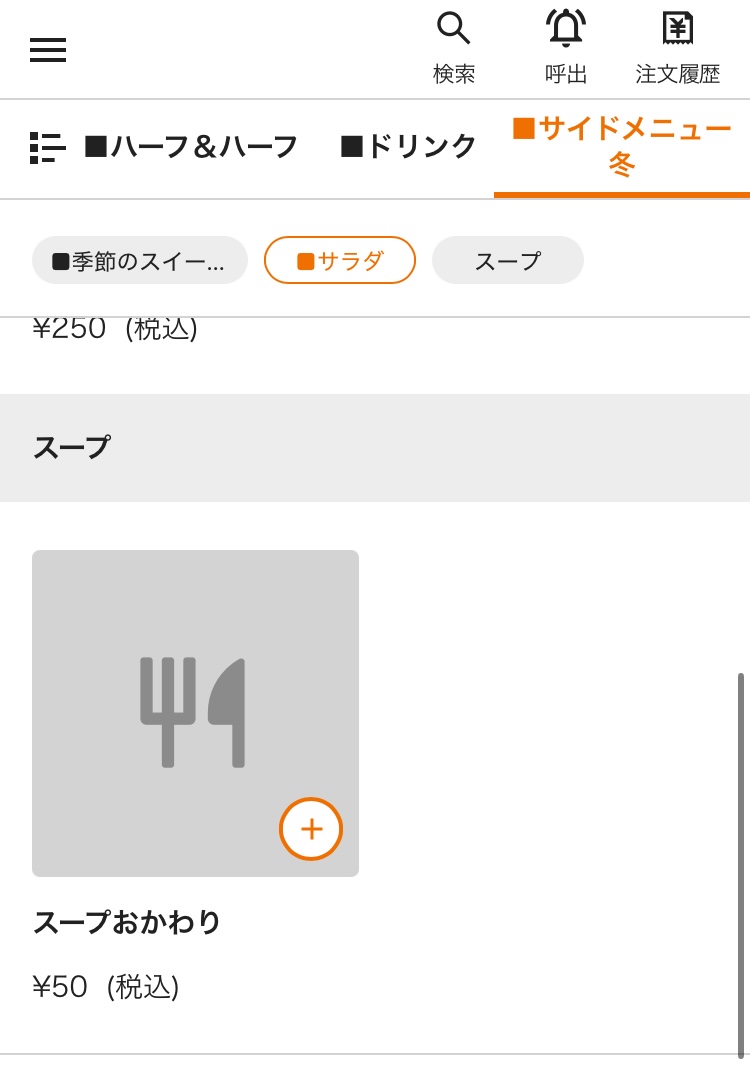750x1075 pixels.
Task: Switch to the ドリンク tab
Action: pos(409,147)
